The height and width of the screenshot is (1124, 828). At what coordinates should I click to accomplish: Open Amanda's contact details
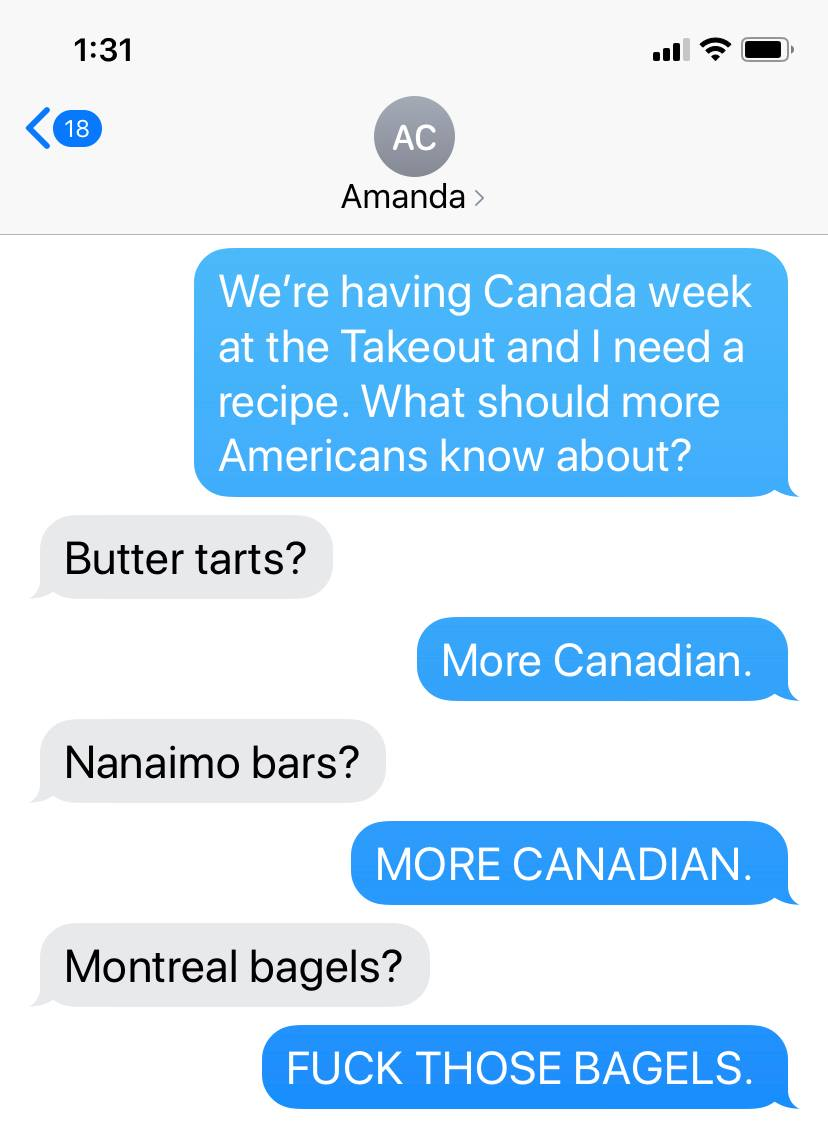pos(413,196)
